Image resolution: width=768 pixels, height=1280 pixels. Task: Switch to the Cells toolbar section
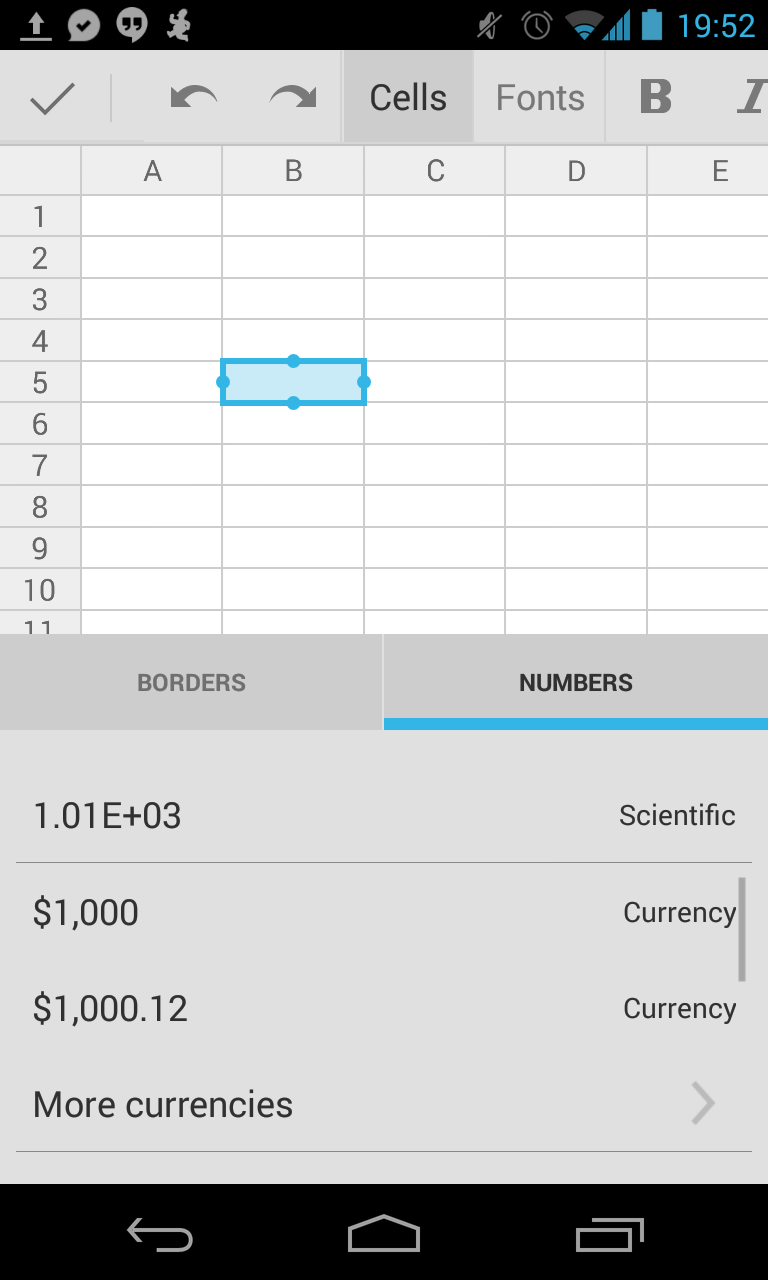[408, 98]
